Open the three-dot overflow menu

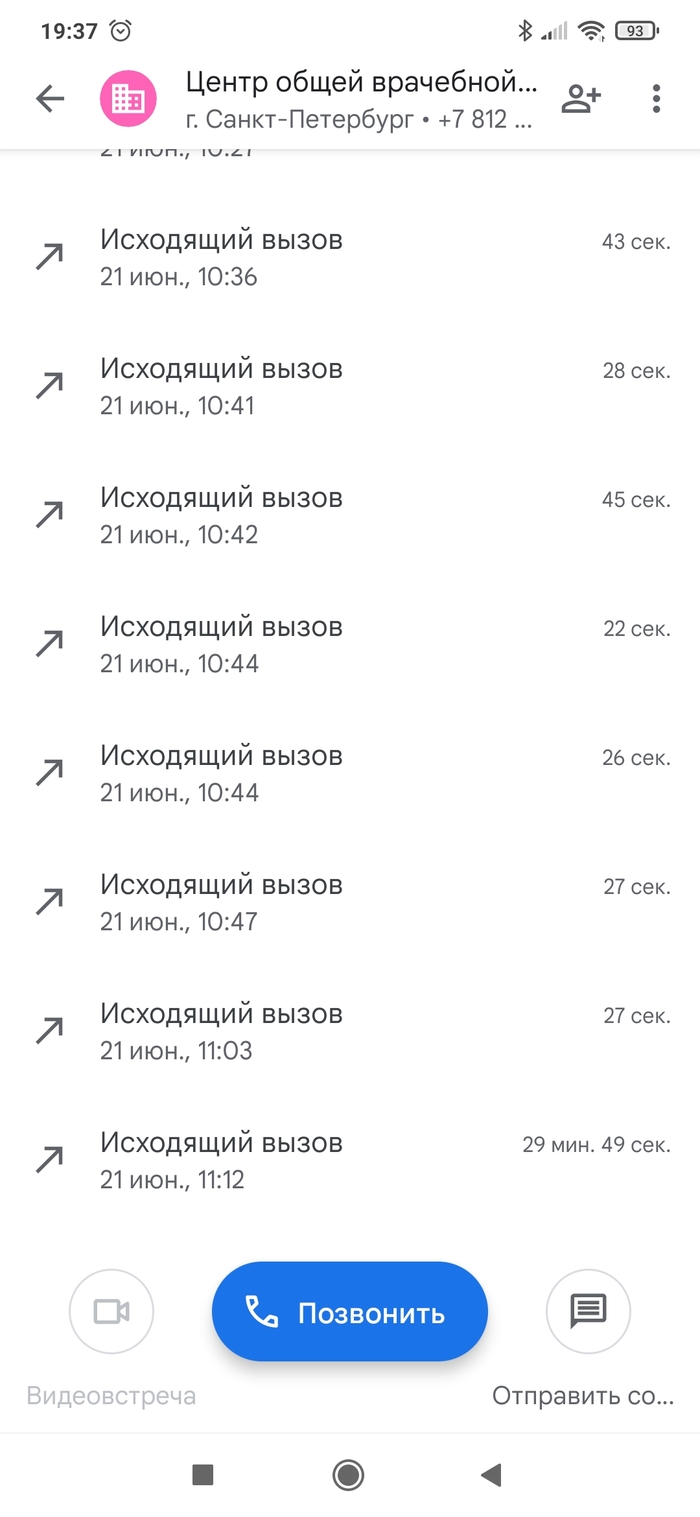tap(656, 98)
